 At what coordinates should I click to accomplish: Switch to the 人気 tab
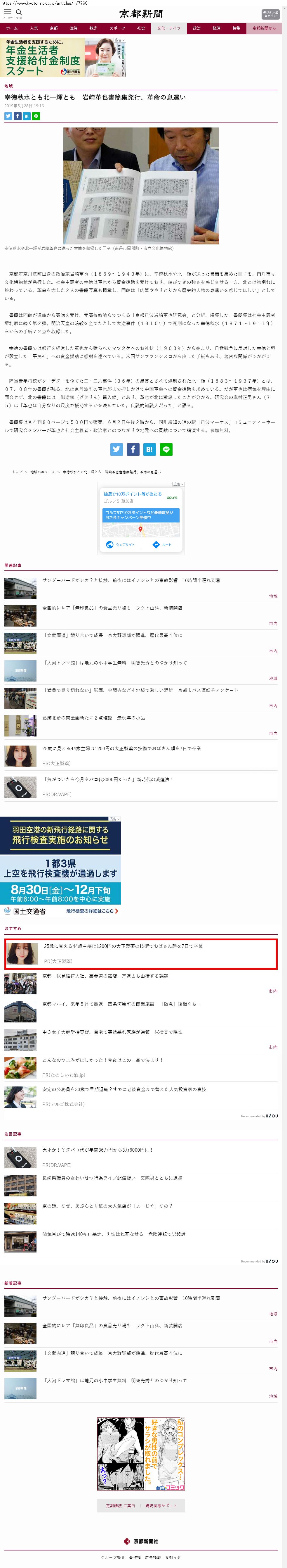tap(34, 28)
